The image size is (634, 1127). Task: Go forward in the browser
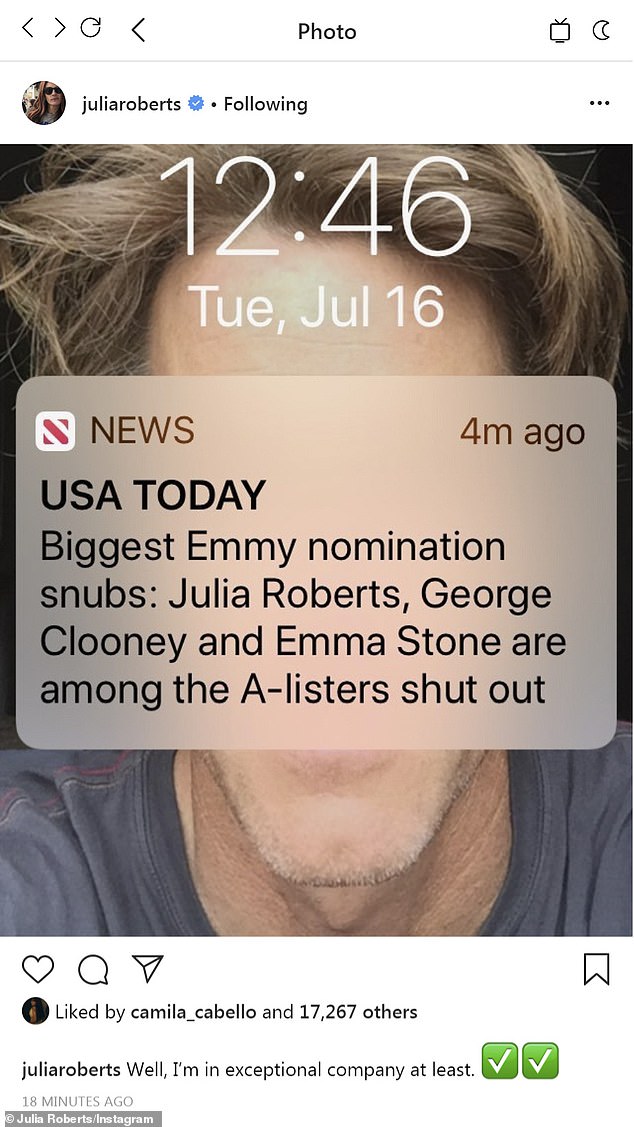point(59,28)
